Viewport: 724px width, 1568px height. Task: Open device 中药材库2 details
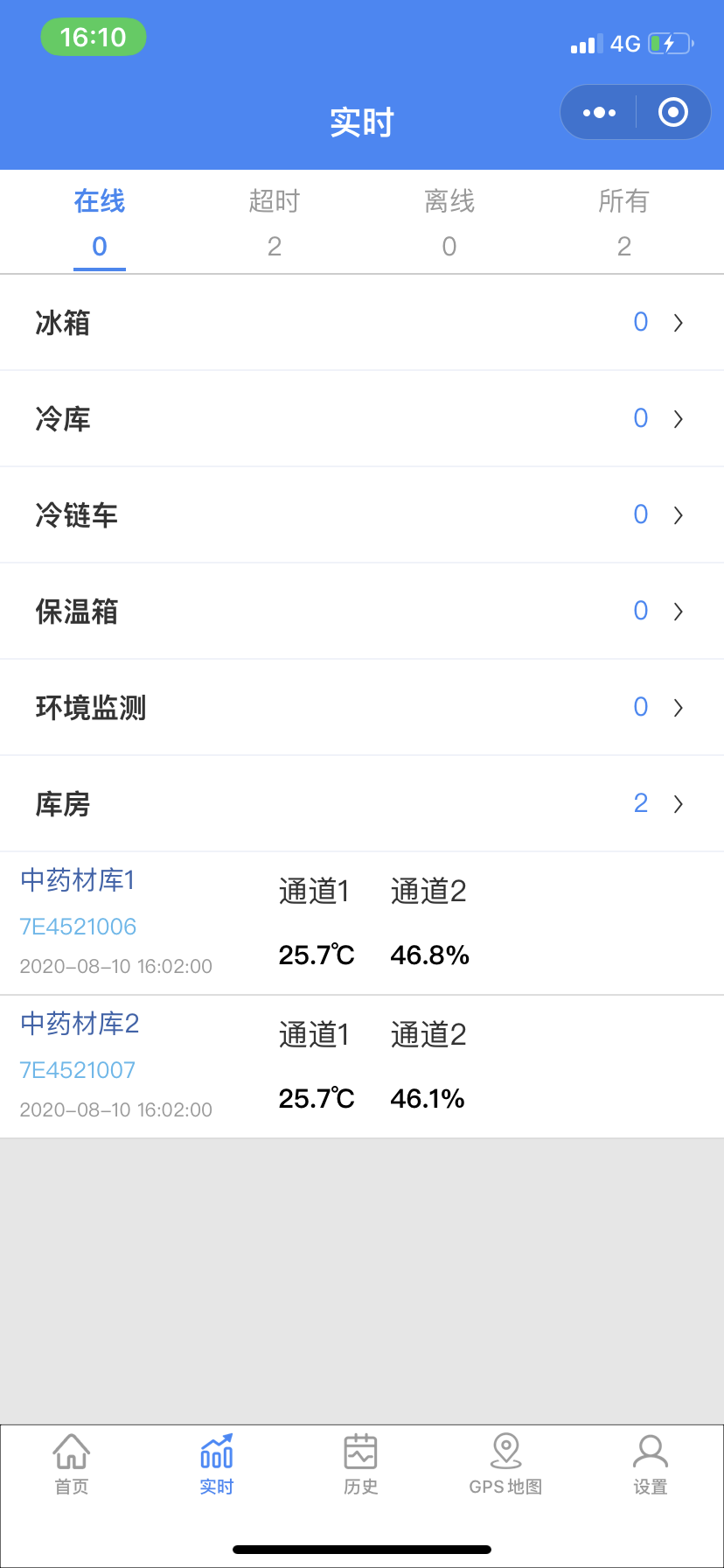coord(362,1067)
